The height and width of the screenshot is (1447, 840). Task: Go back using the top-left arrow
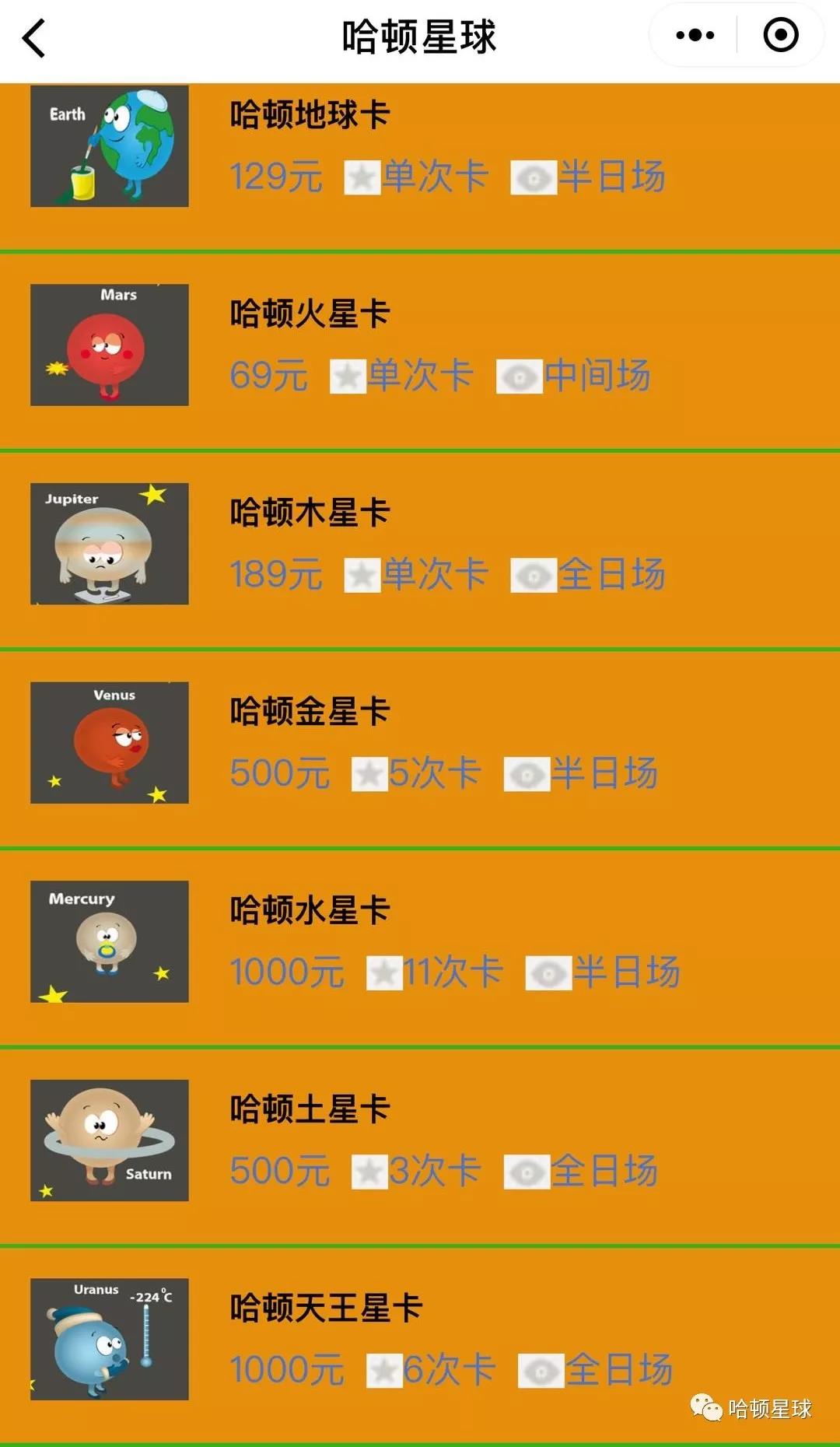click(34, 37)
